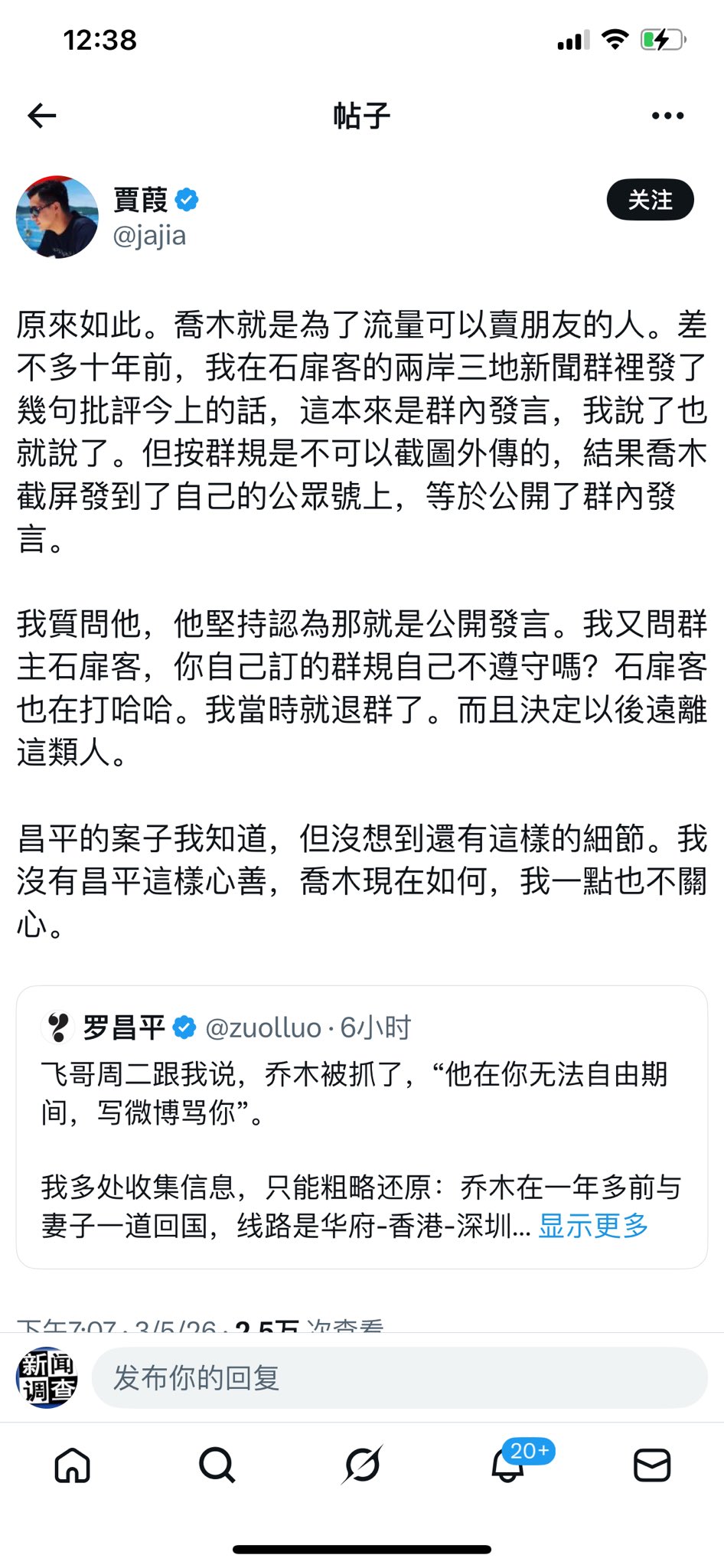
Task: Open the Grok tab
Action: point(362,1465)
